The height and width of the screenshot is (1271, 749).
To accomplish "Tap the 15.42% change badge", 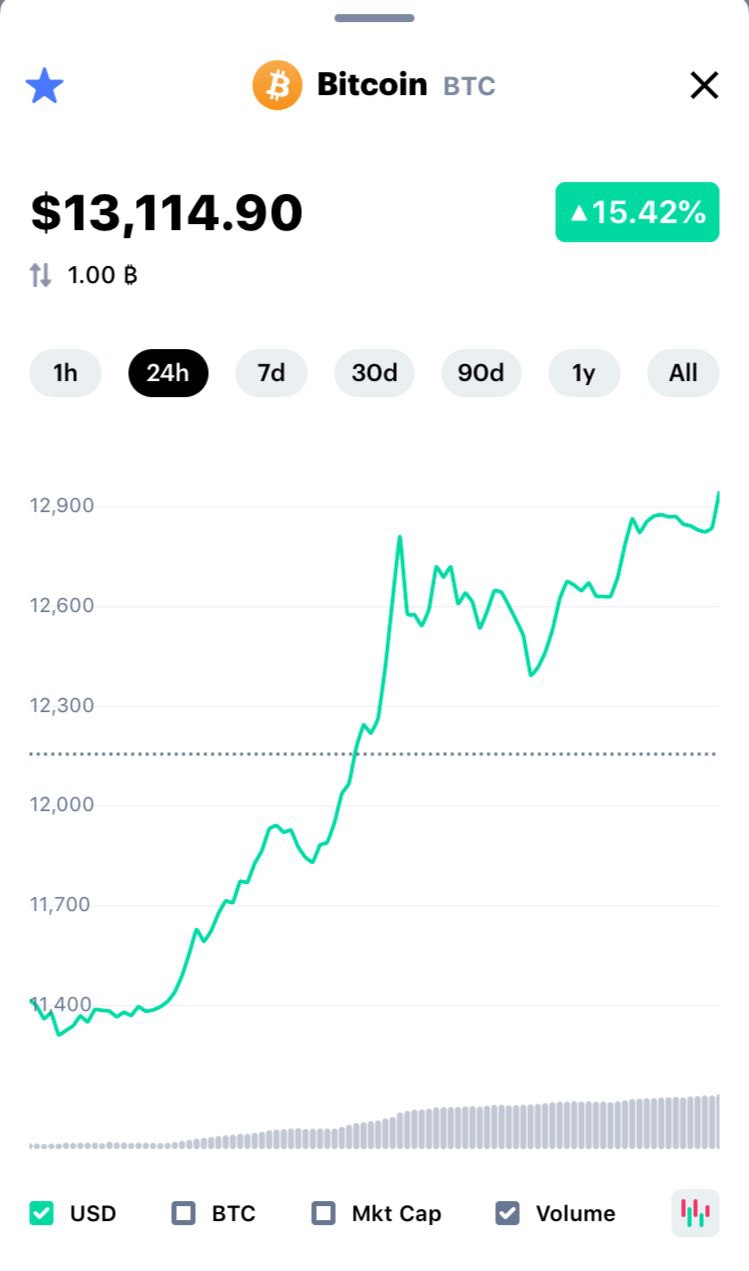I will tap(637, 212).
